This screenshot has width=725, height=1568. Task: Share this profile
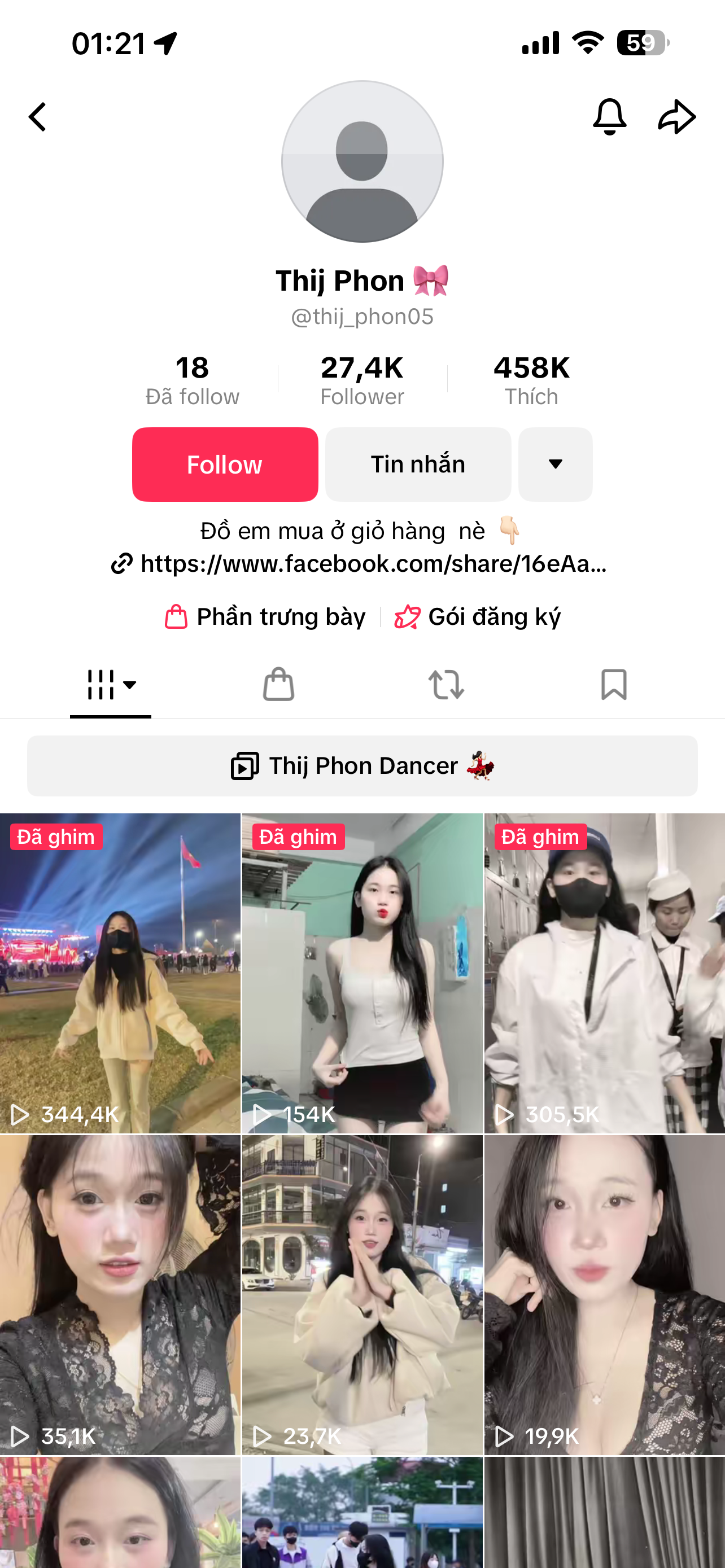(677, 116)
